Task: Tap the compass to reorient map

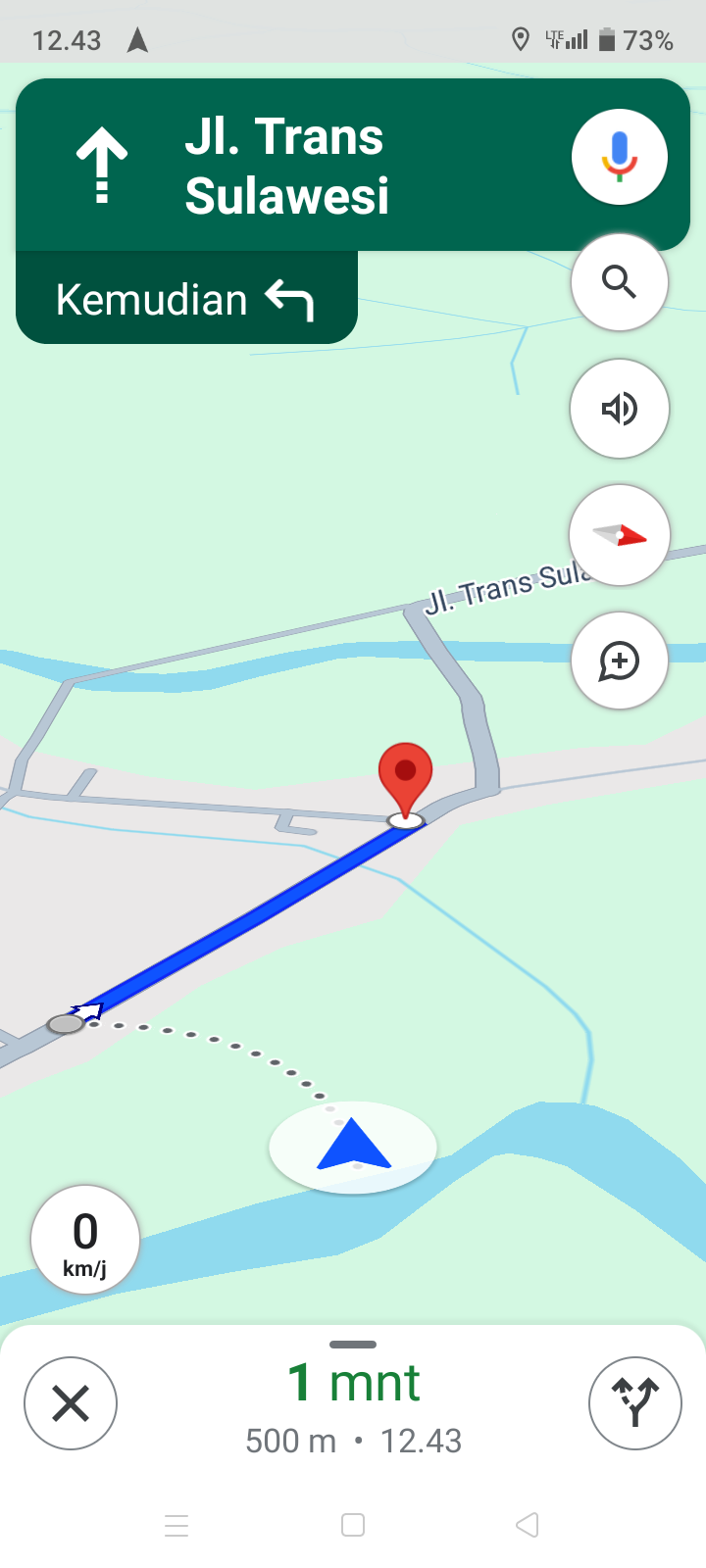Action: pyautogui.click(x=620, y=535)
